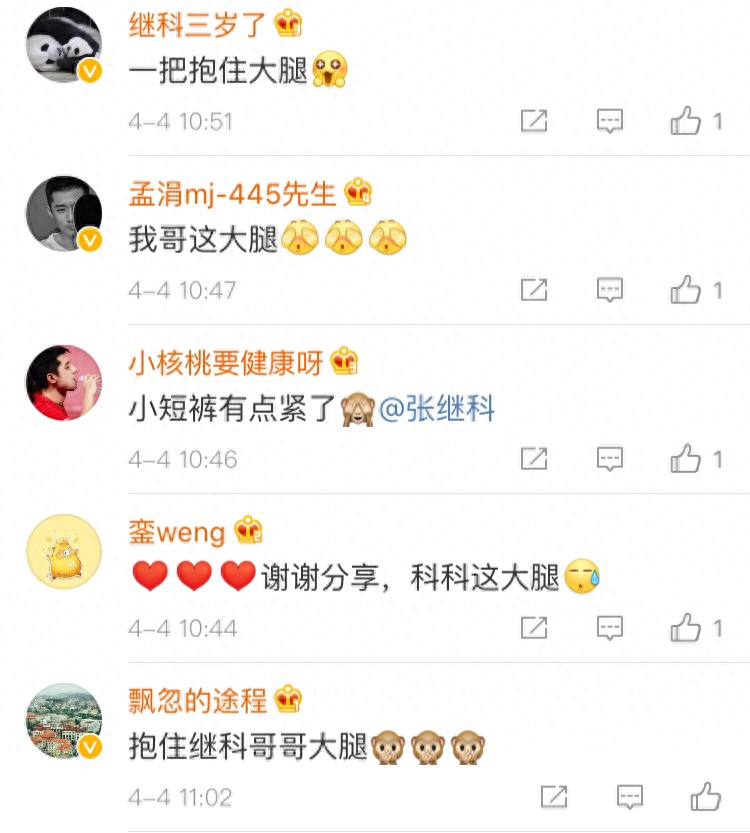Open 小核桃要健康呀's avatar
Screen dimensions: 750x833
[x=64, y=384]
